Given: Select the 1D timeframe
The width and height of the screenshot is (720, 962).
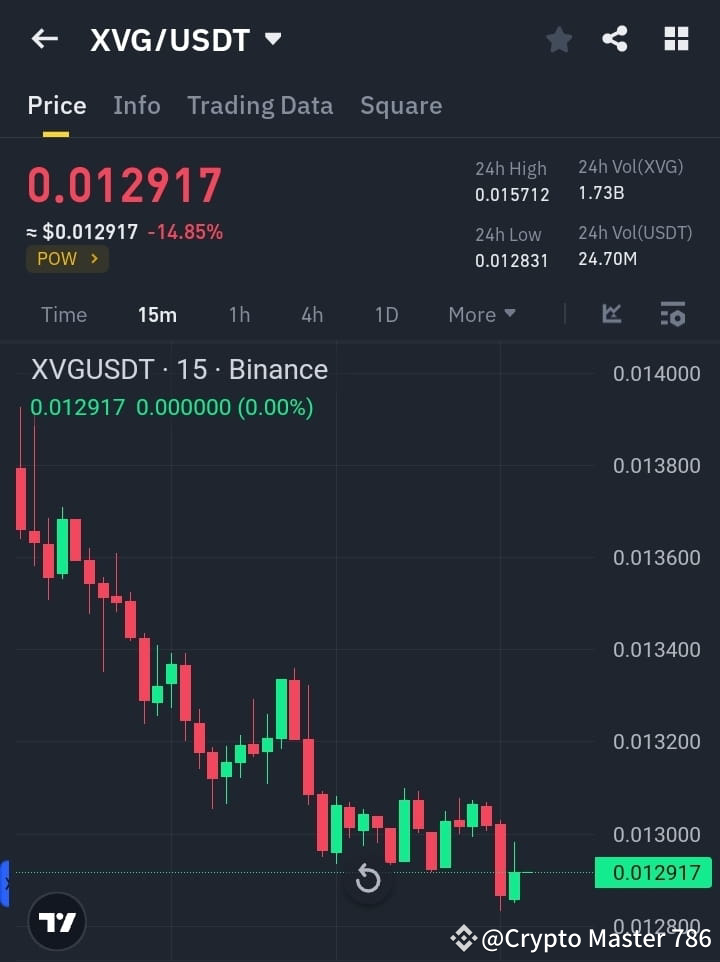Looking at the screenshot, I should 387,314.
